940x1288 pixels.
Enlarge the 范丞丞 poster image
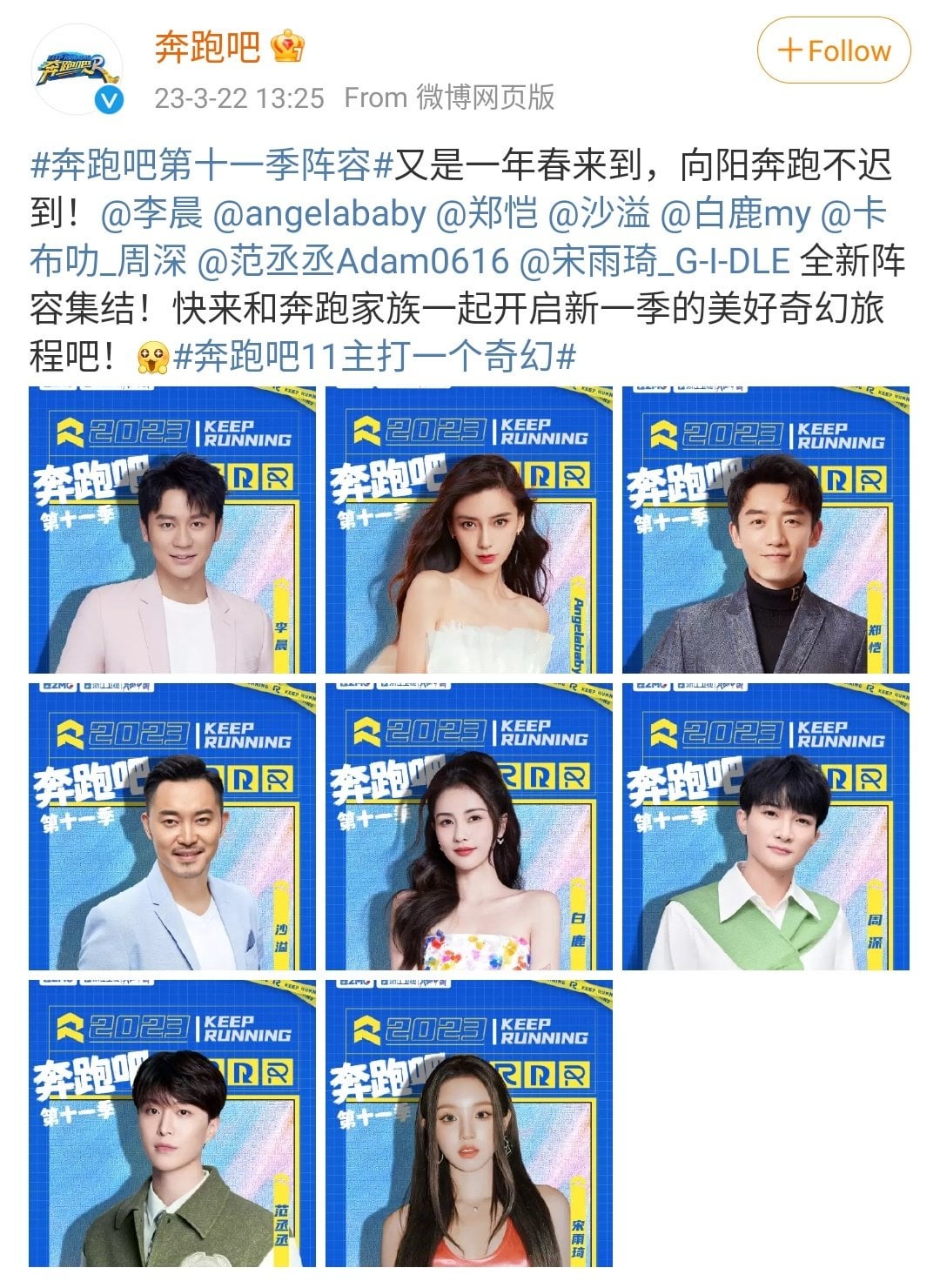(172, 1124)
